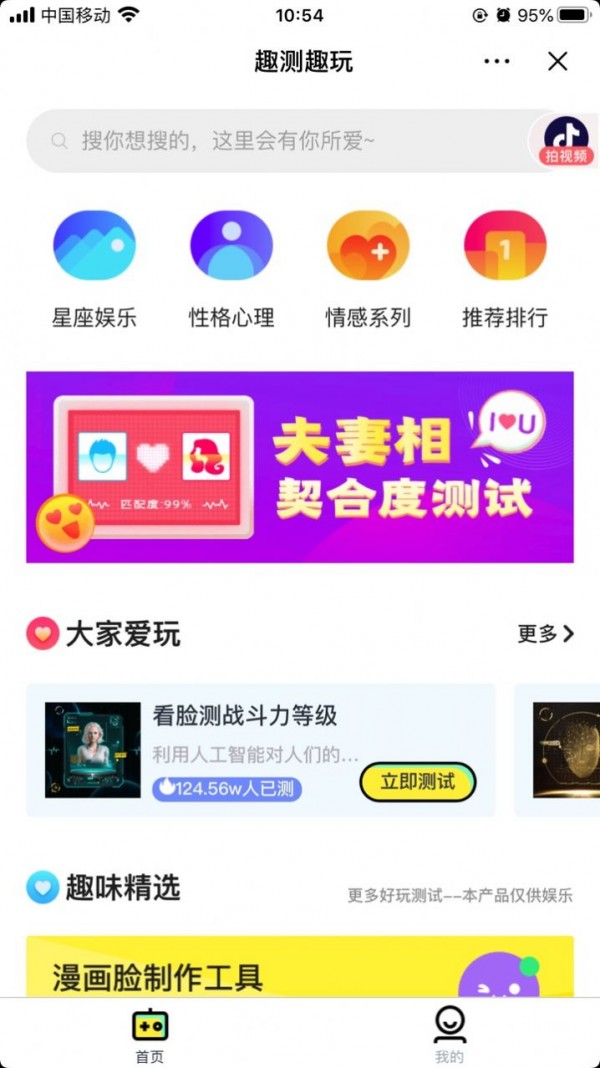Open the three-dot overflow menu

(496, 62)
